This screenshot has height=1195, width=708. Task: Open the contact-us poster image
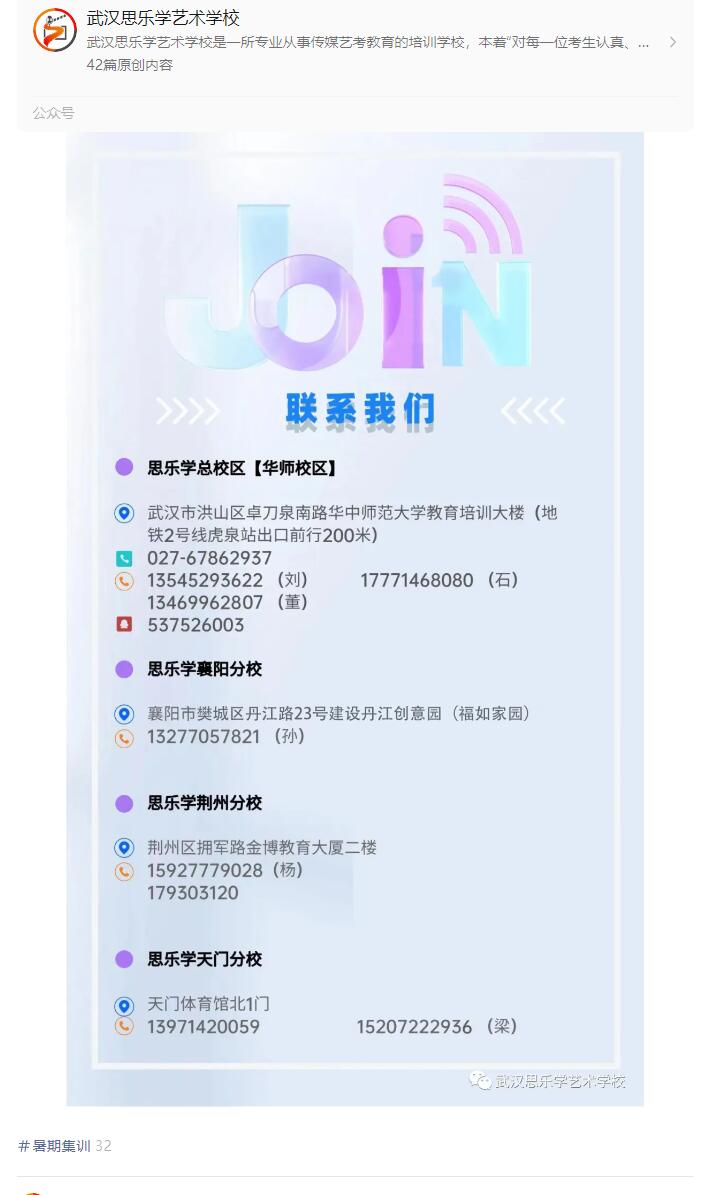[355, 619]
